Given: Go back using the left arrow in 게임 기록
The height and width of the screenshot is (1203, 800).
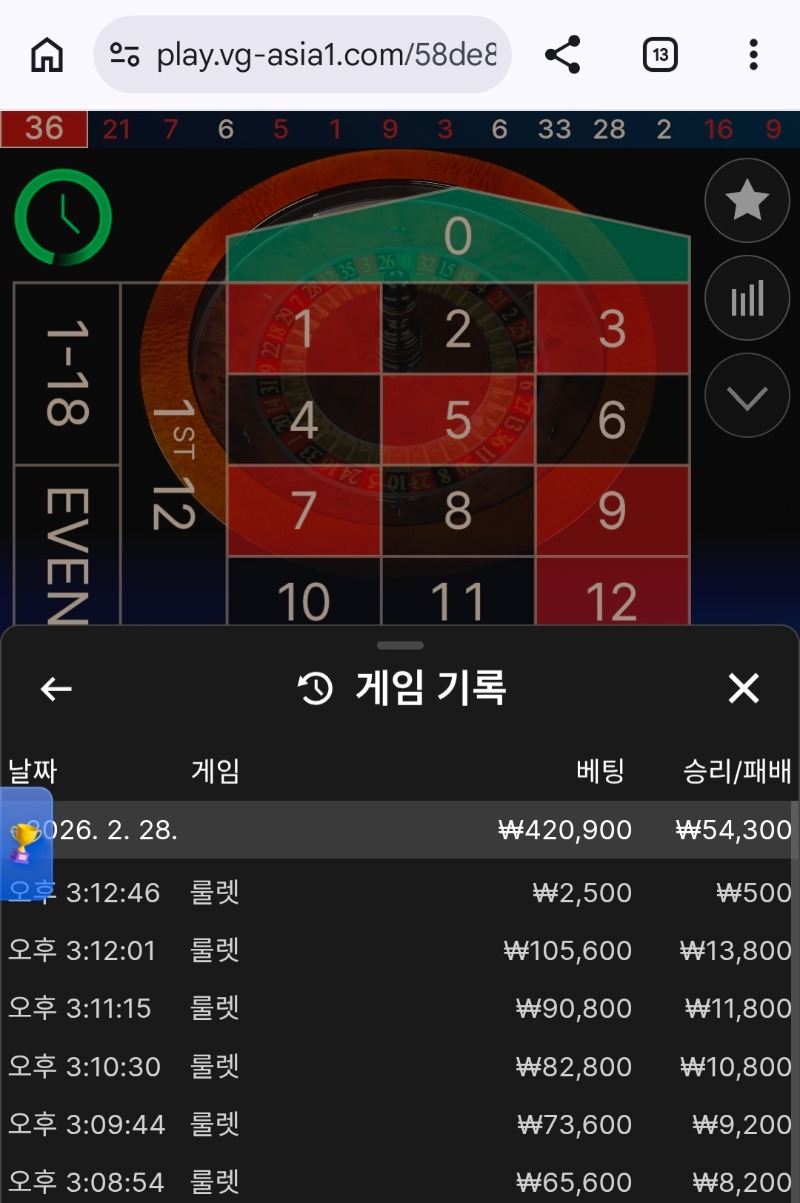Looking at the screenshot, I should click(x=56, y=689).
